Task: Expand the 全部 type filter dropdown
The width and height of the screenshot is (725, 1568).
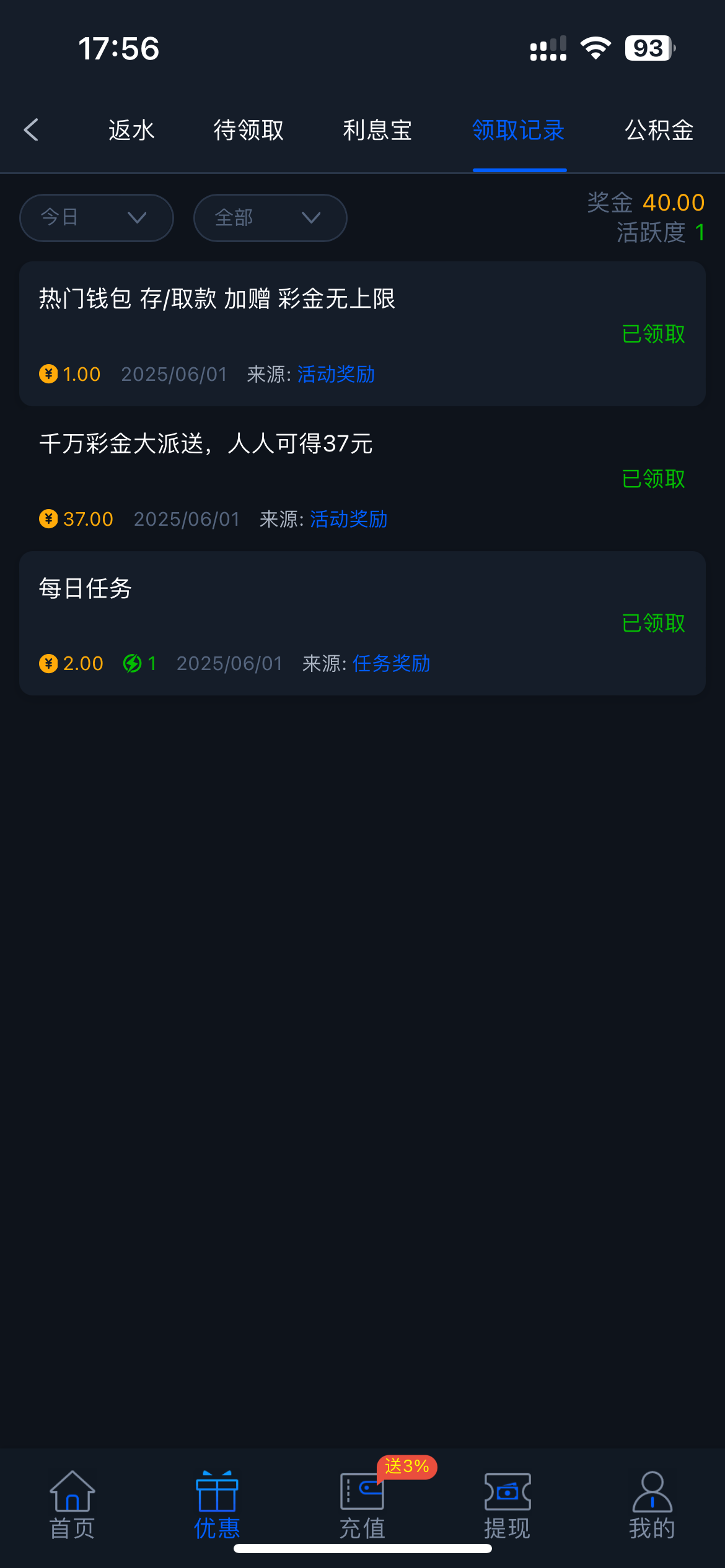Action: tap(270, 218)
